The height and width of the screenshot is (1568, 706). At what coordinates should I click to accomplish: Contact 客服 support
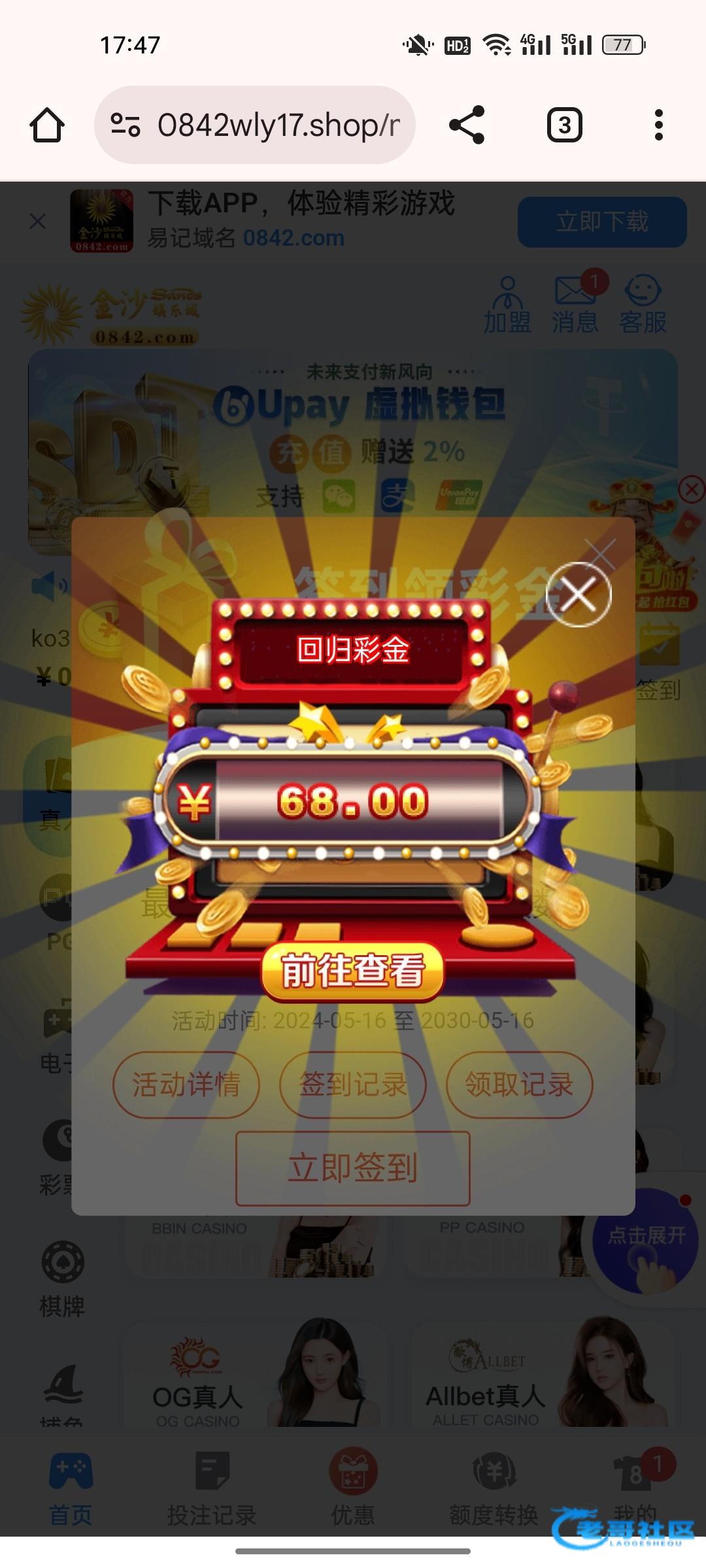point(643,305)
